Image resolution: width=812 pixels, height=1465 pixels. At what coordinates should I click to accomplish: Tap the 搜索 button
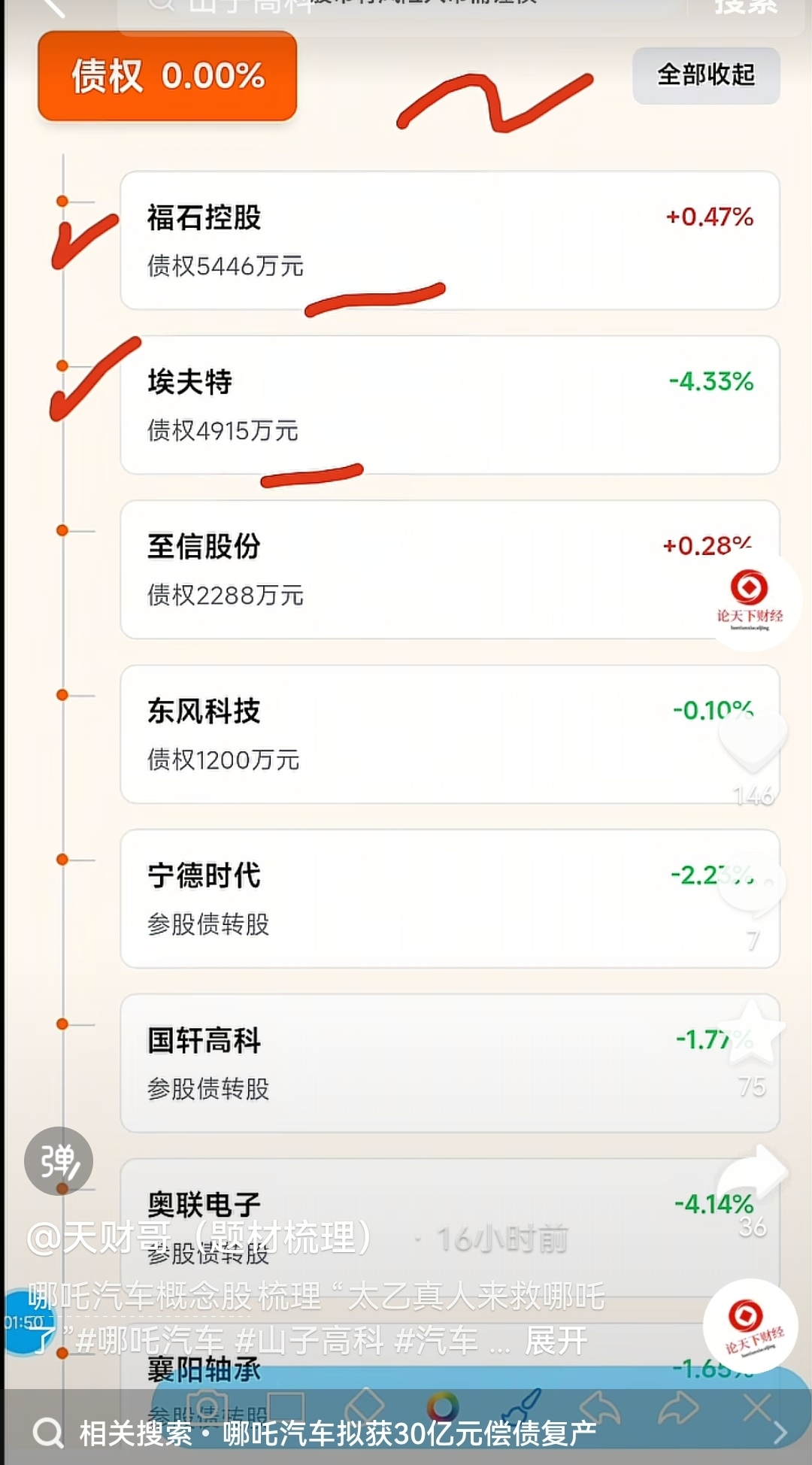coord(745,8)
